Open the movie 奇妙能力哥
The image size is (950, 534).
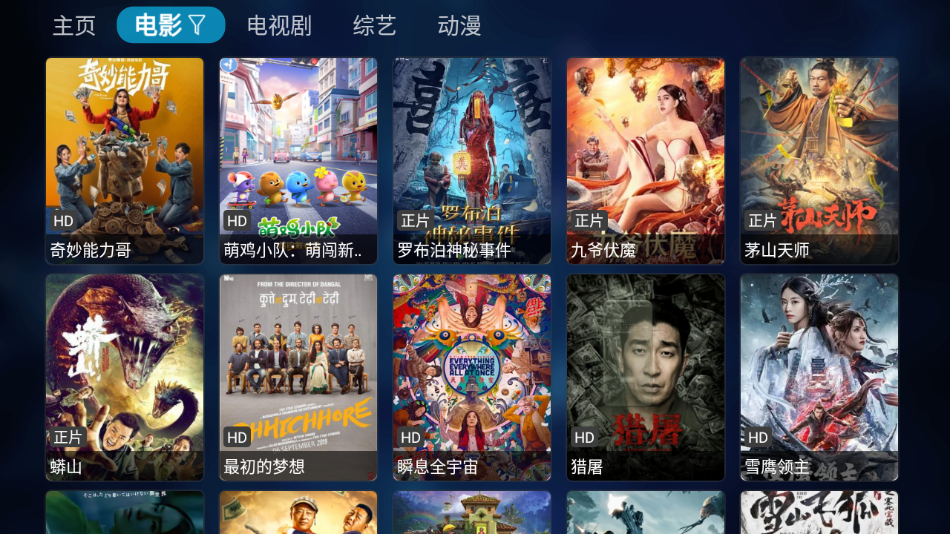125,160
